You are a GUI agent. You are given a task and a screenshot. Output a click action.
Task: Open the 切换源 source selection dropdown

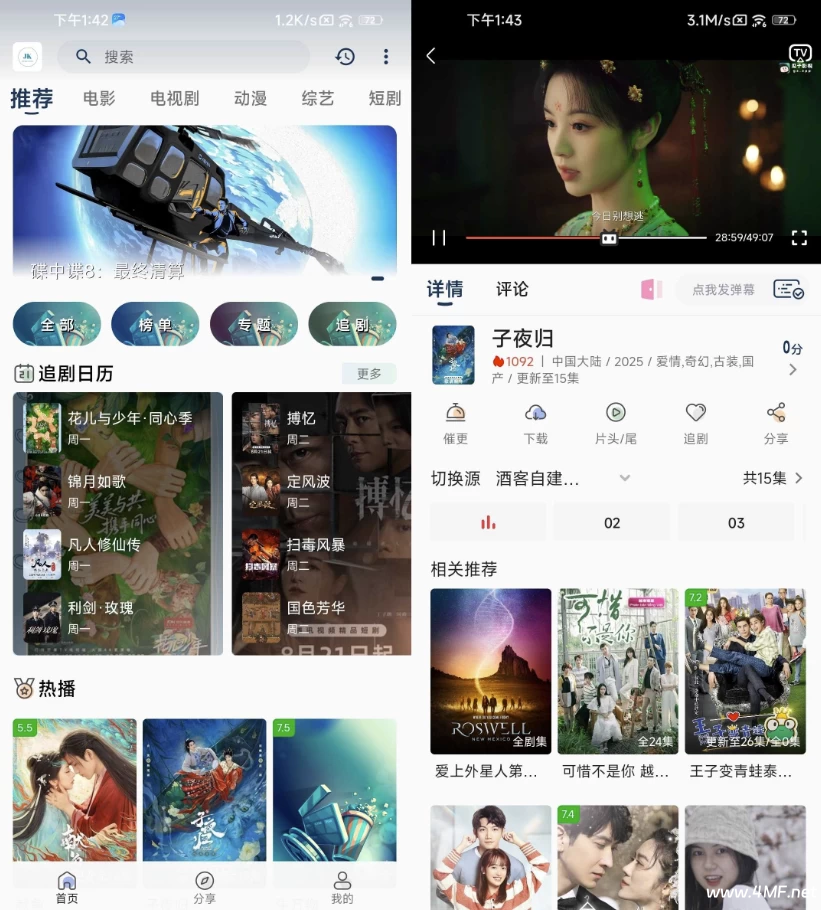pyautogui.click(x=624, y=477)
